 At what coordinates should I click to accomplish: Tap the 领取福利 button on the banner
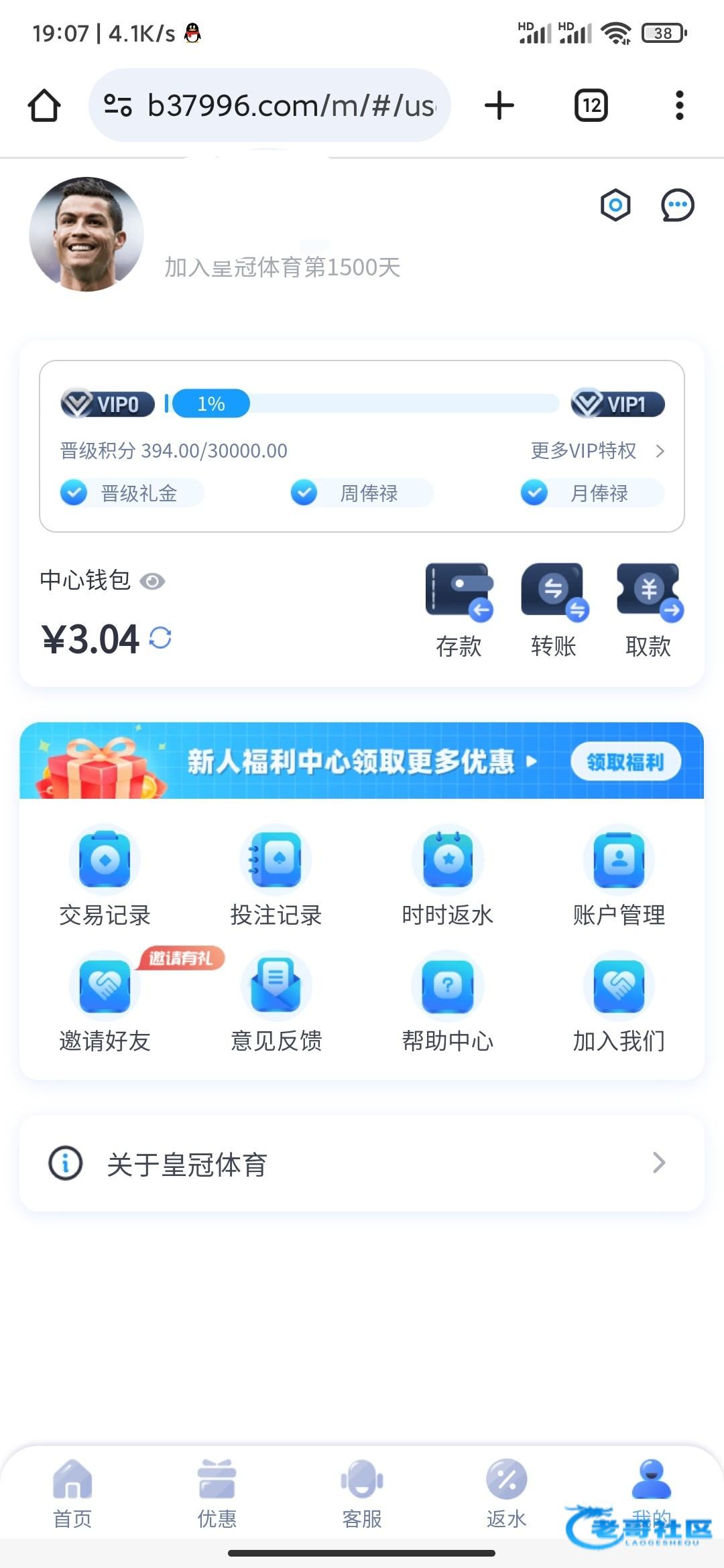coord(625,762)
